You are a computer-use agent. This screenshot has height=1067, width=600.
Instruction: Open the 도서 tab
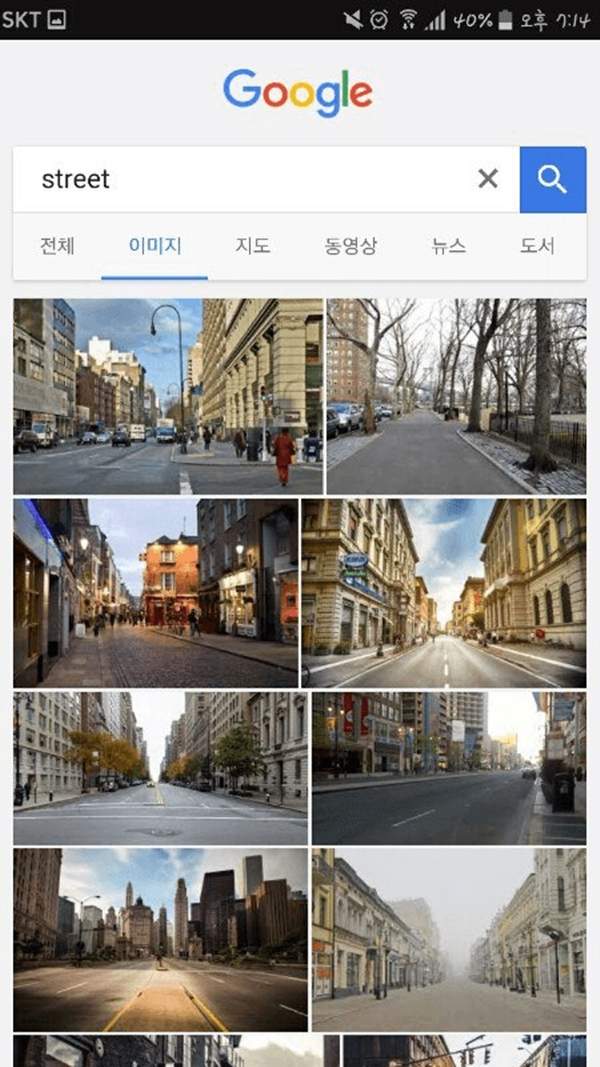tap(537, 246)
